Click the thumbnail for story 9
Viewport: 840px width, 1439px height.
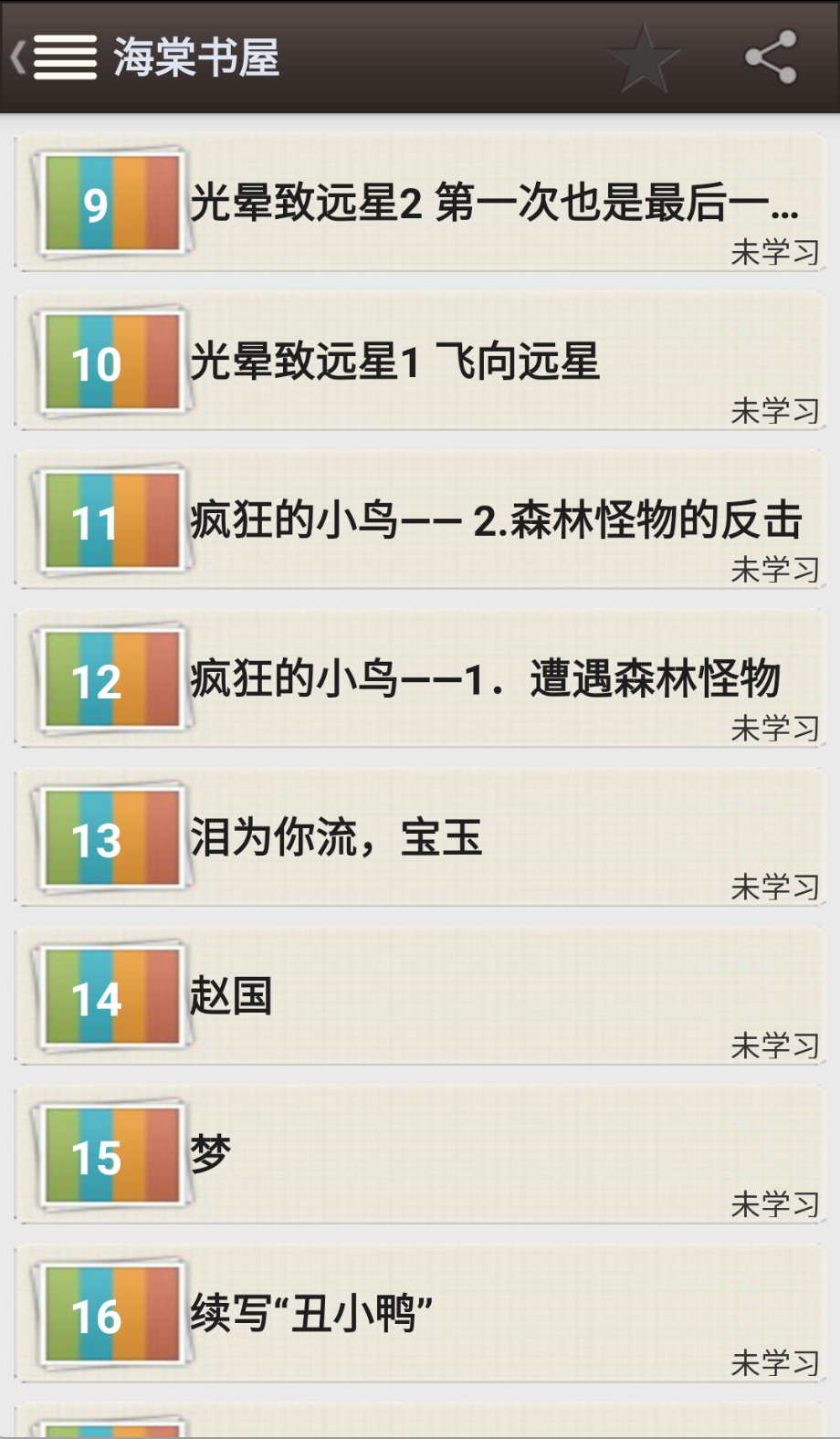point(110,205)
